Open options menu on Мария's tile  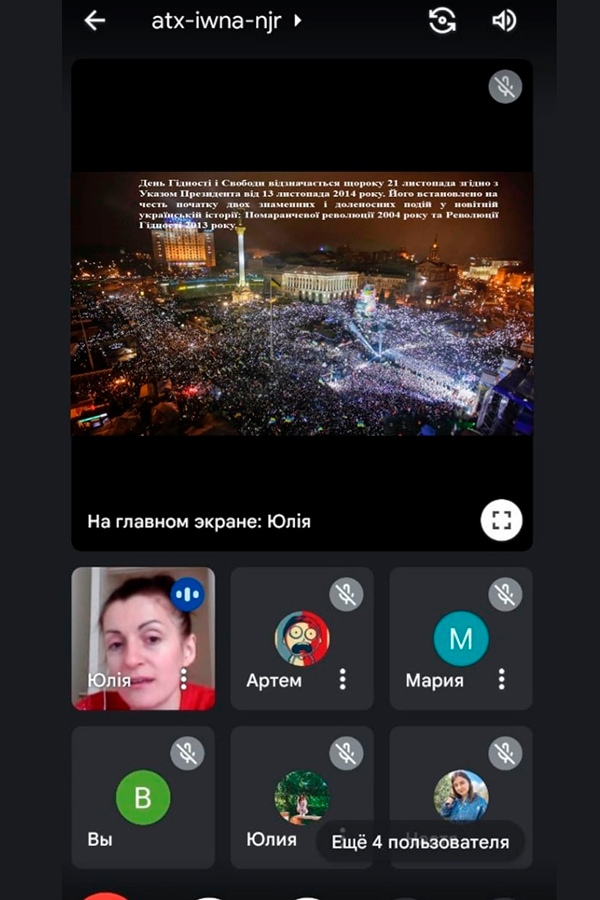[502, 679]
